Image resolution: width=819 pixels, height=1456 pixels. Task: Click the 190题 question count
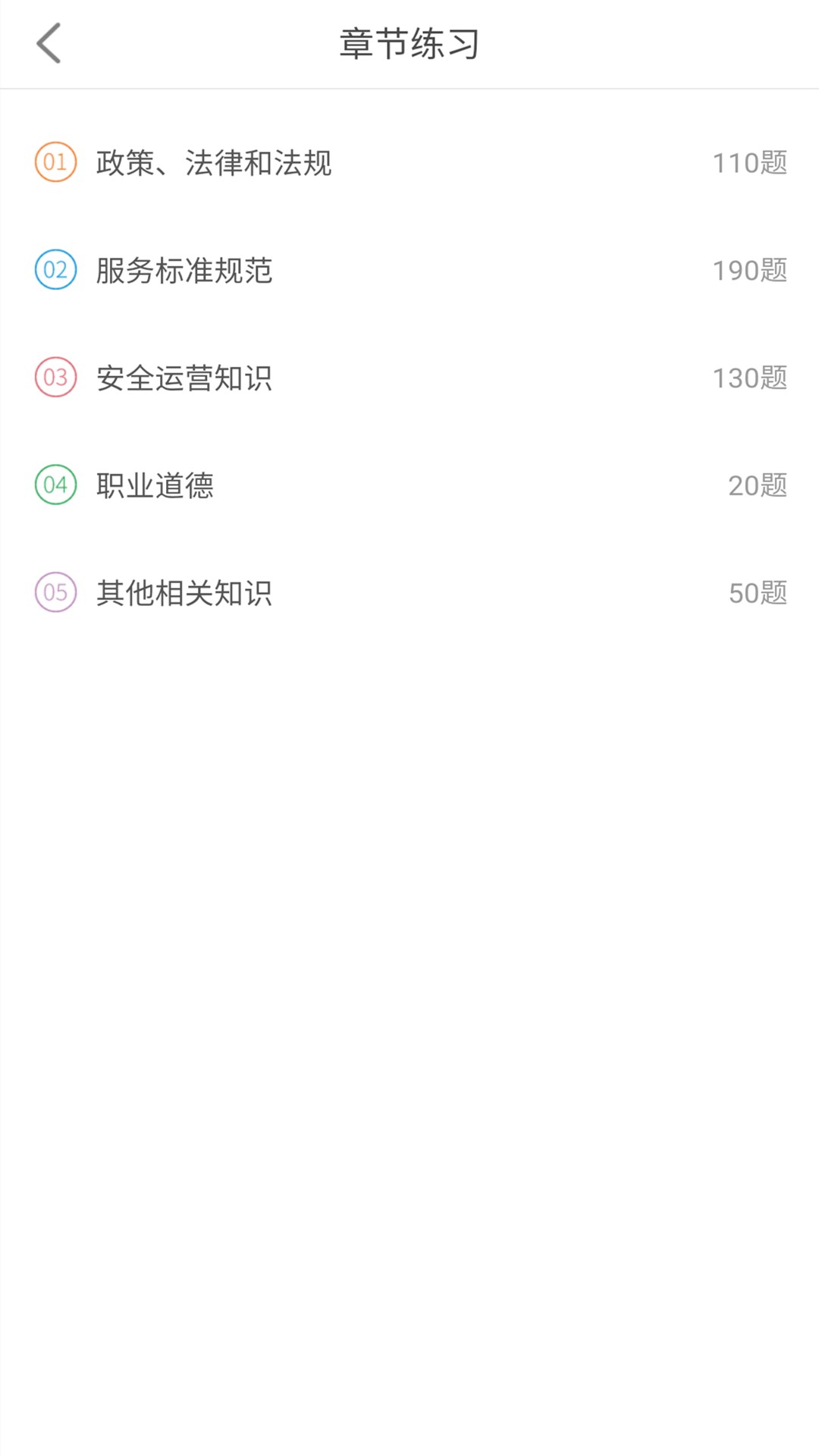[x=749, y=269]
